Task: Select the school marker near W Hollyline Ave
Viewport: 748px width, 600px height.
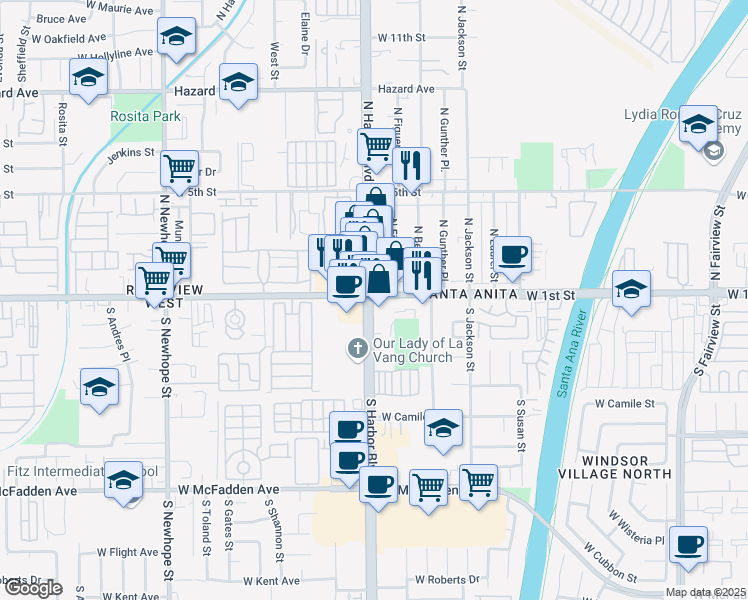Action: coord(176,37)
